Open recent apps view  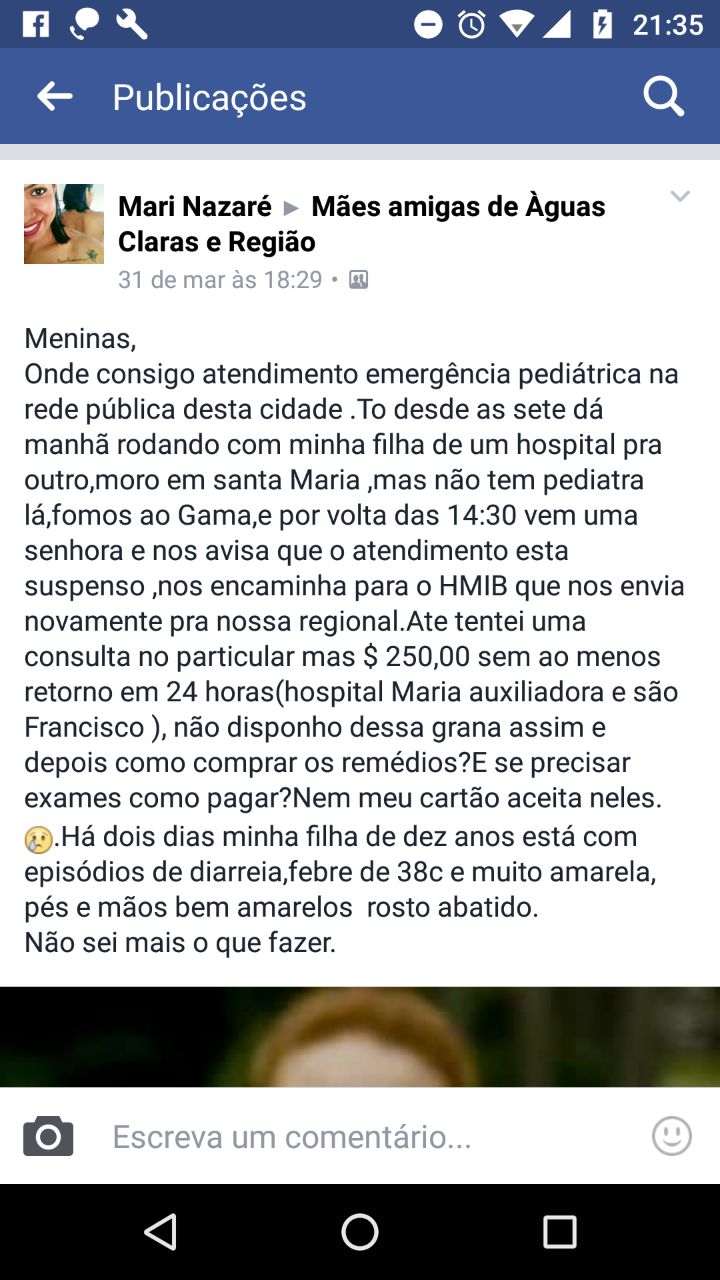[559, 1232]
